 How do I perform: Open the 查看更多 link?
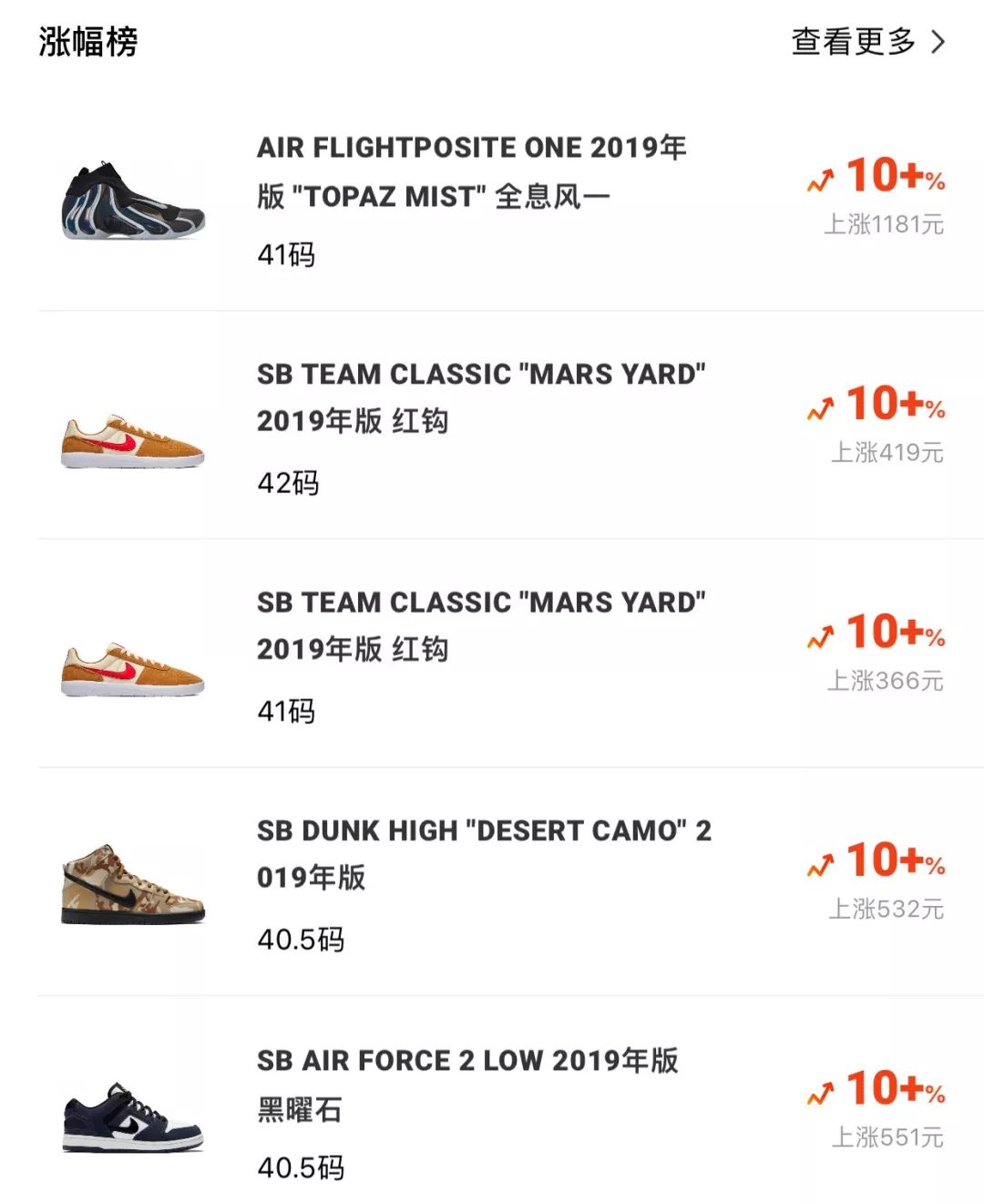(852, 42)
